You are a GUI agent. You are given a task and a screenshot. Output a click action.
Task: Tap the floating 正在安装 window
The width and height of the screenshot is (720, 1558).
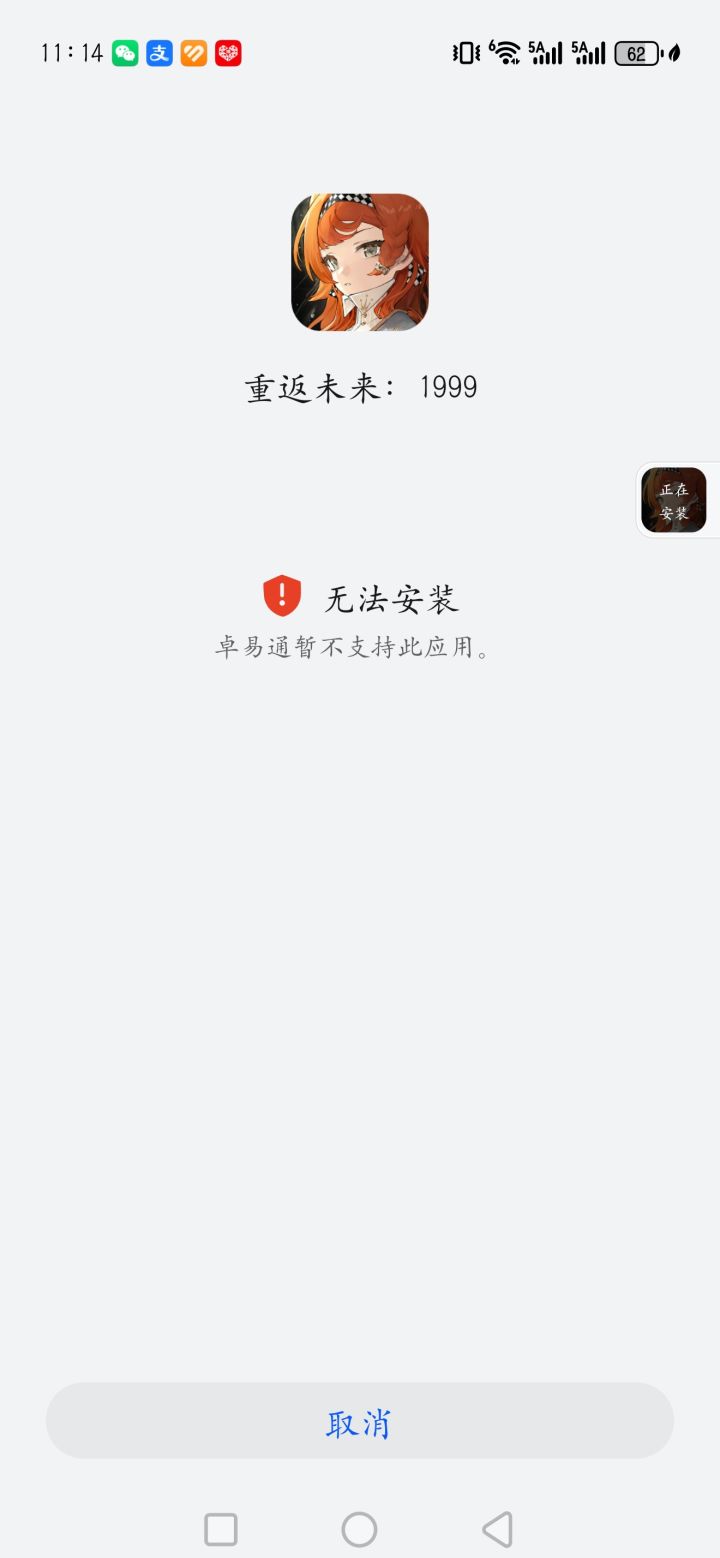tap(675, 500)
